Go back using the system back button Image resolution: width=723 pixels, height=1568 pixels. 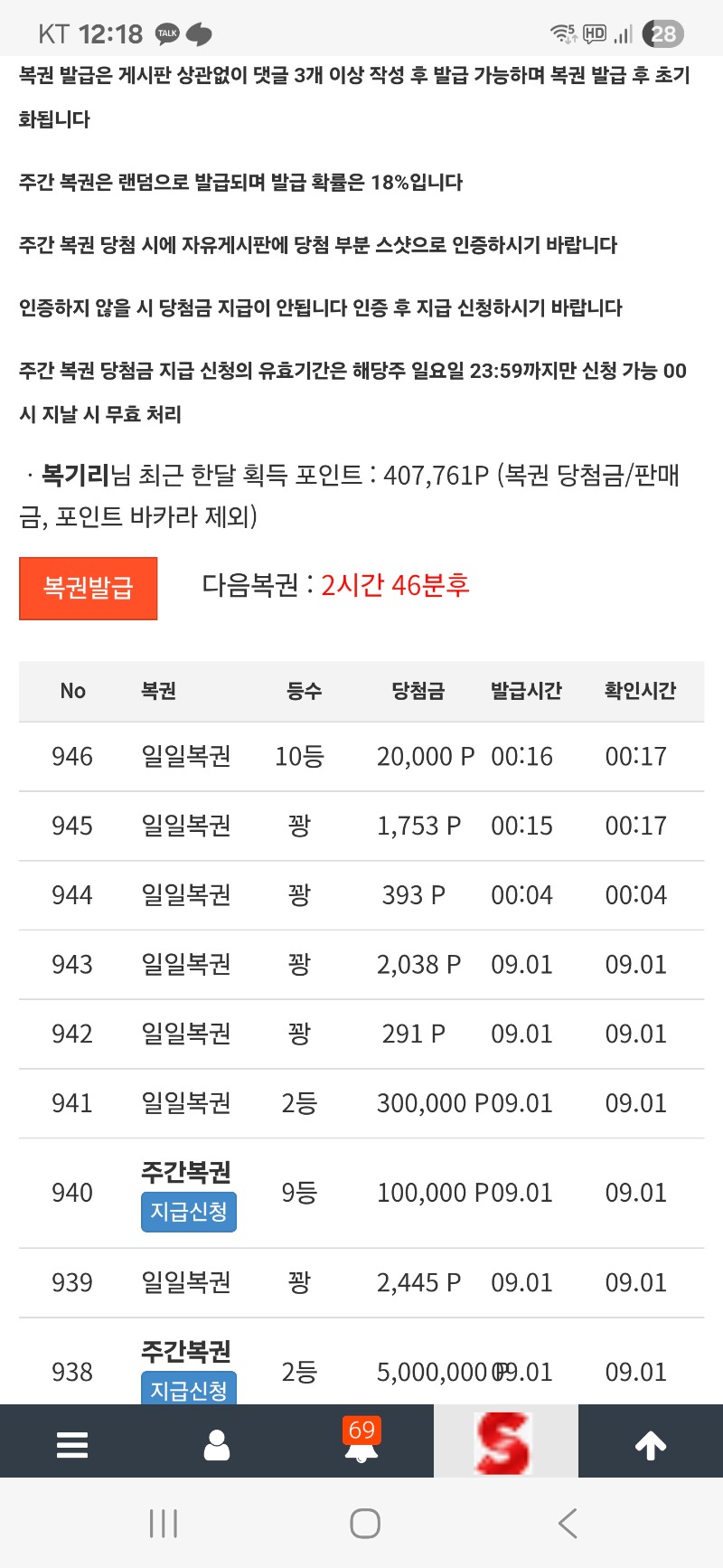tap(568, 1524)
